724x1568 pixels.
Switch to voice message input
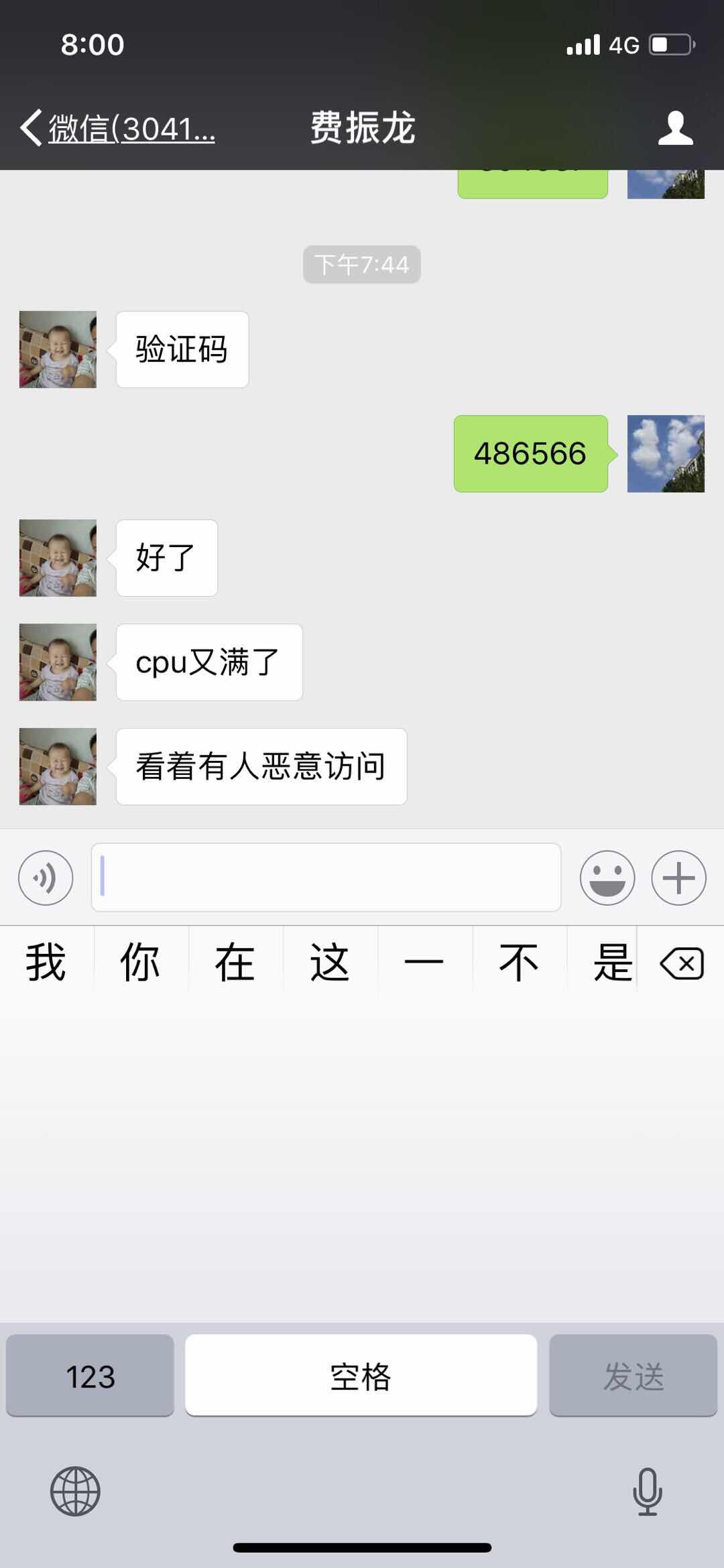click(x=46, y=878)
